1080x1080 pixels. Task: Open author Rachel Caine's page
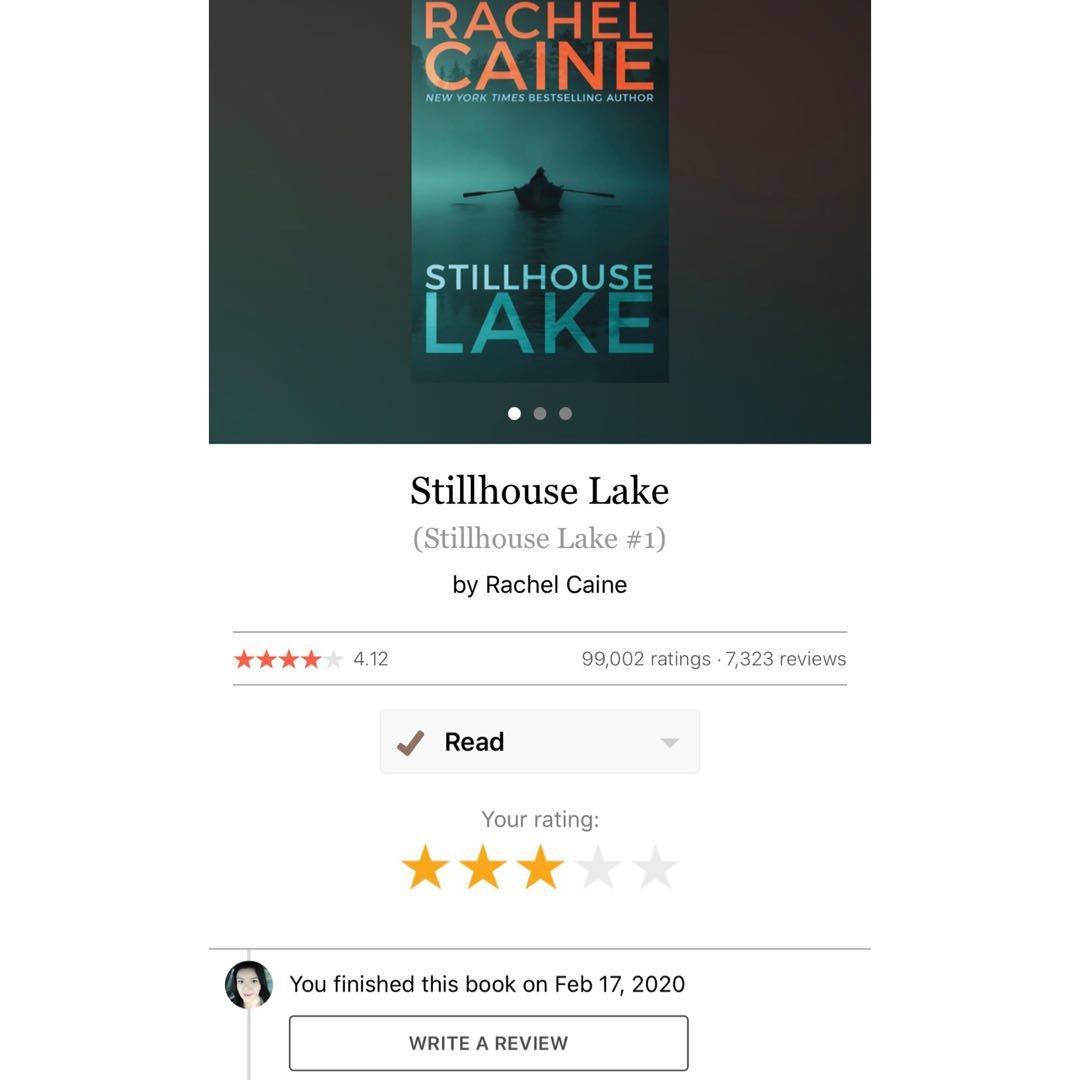tap(555, 585)
